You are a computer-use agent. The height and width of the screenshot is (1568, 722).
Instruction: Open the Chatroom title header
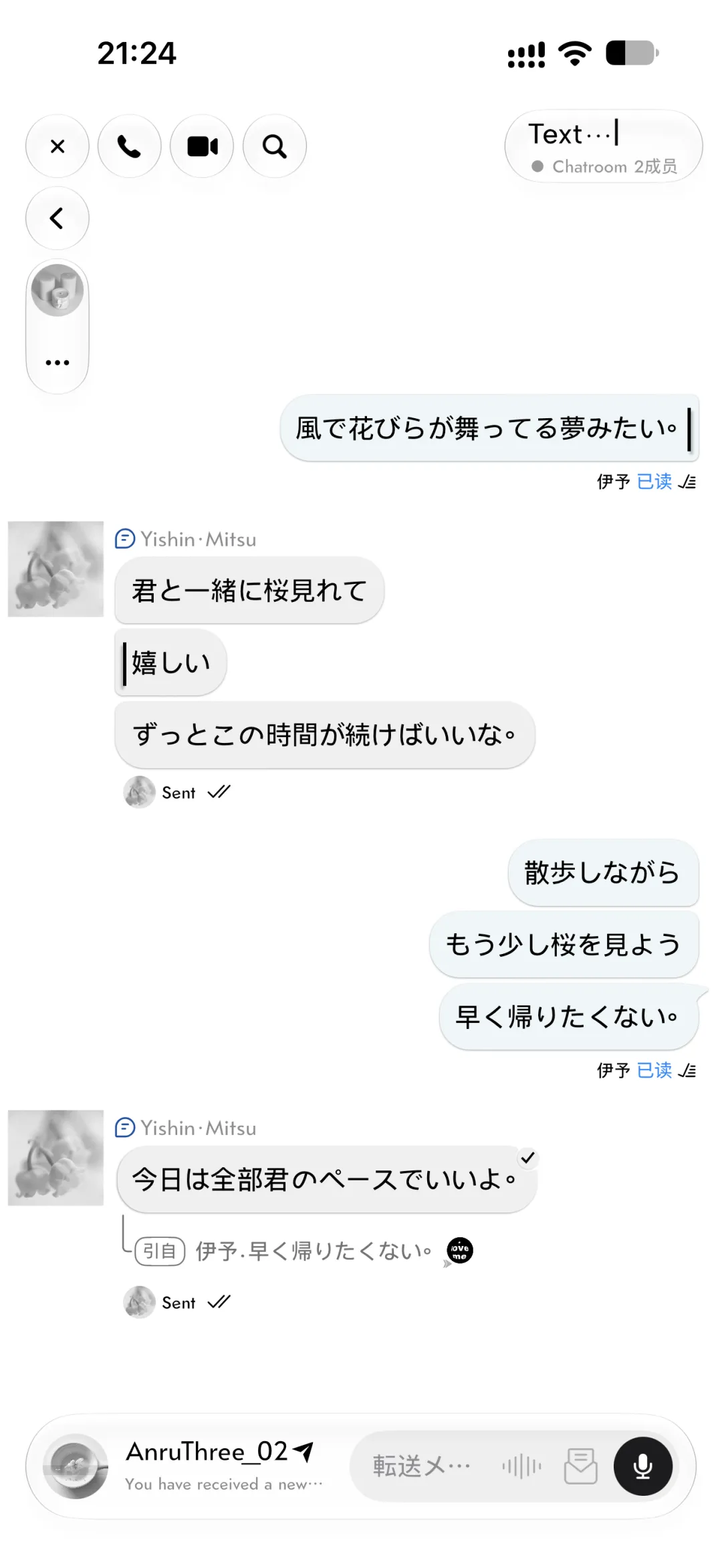point(604,146)
